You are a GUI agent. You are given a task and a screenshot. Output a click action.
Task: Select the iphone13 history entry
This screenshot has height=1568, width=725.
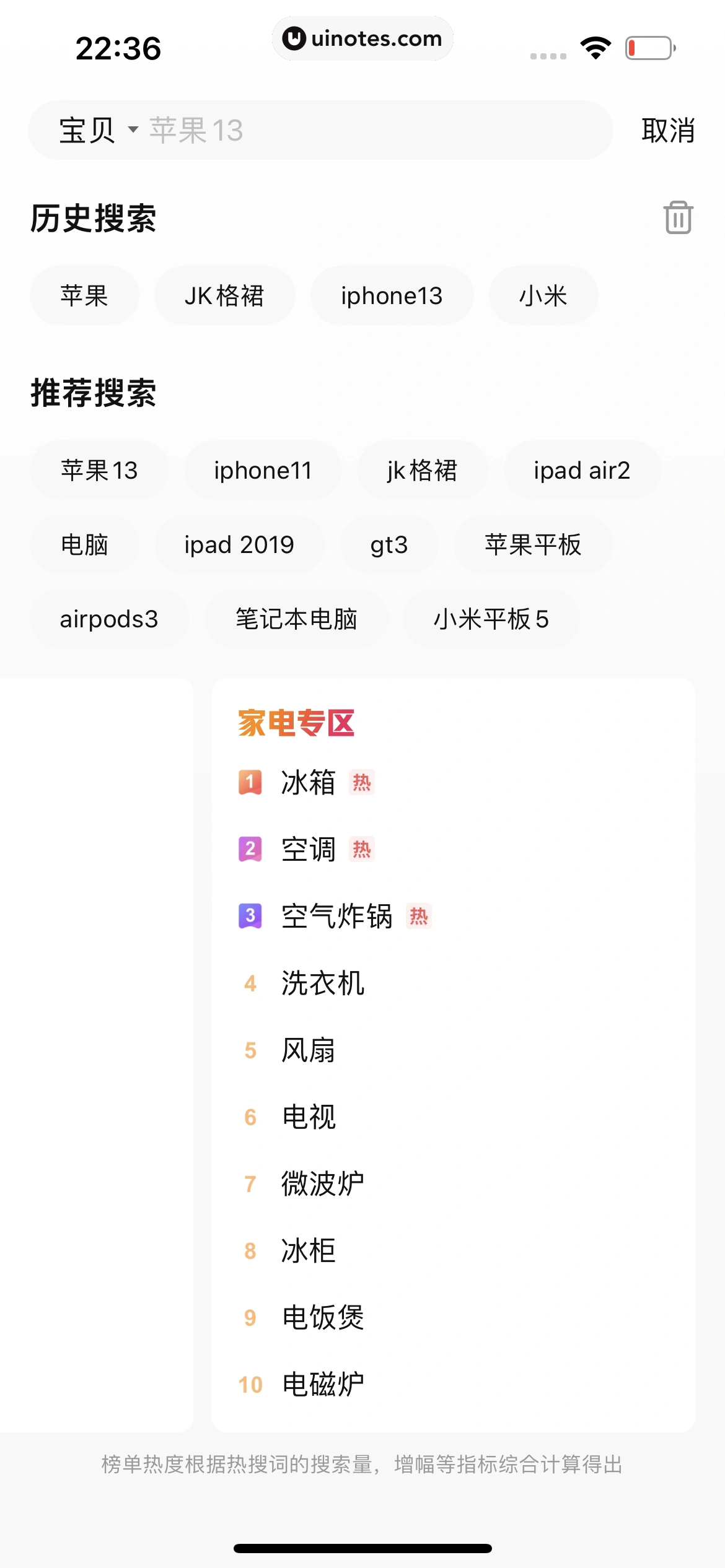point(392,295)
